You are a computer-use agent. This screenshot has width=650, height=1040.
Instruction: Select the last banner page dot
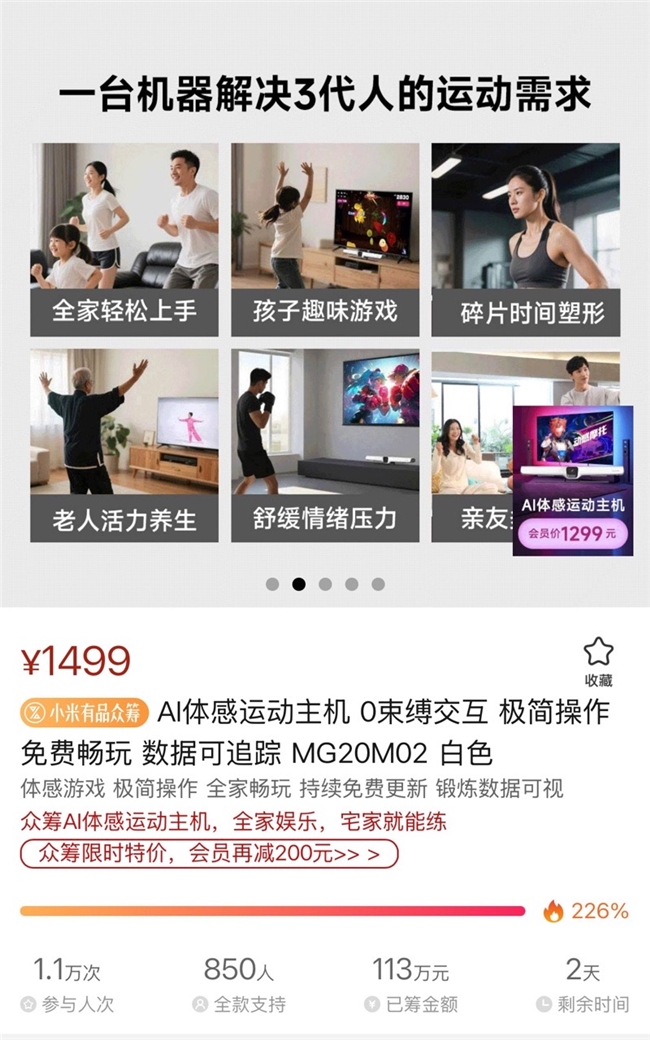pos(378,584)
